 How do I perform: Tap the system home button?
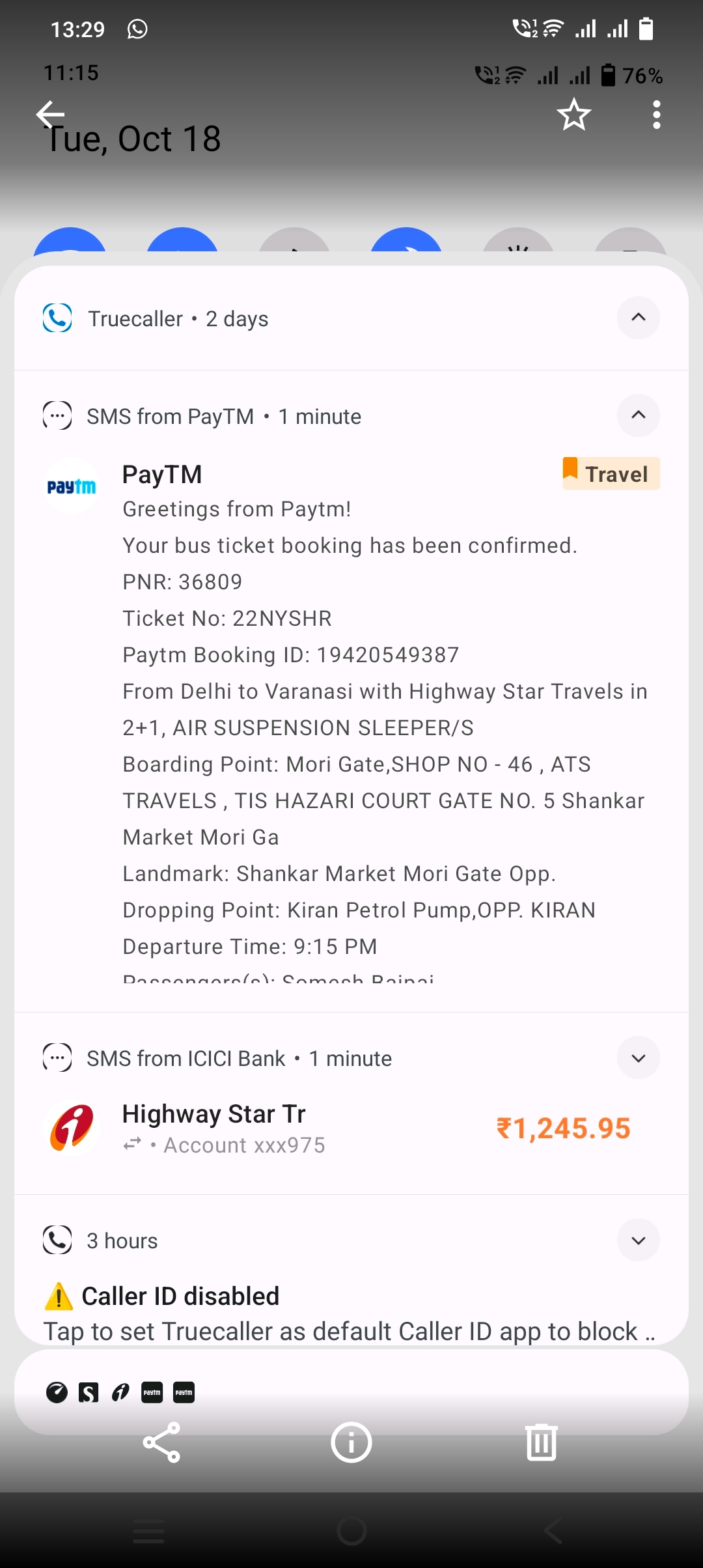tap(351, 1531)
